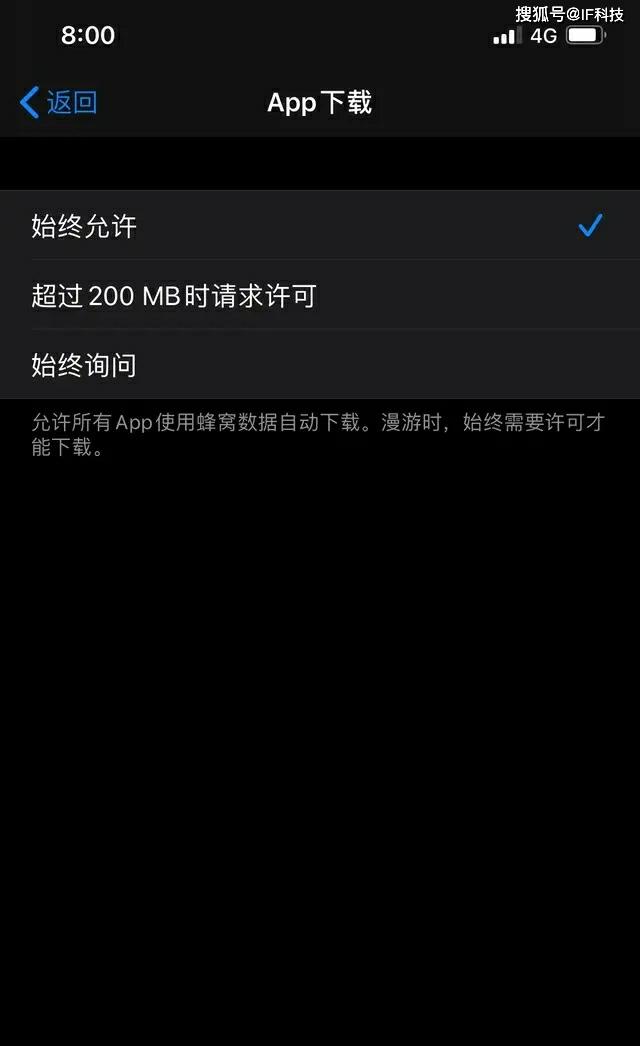Go back via the 返回 button
Viewport: 640px width, 1046px height.
click(x=59, y=102)
